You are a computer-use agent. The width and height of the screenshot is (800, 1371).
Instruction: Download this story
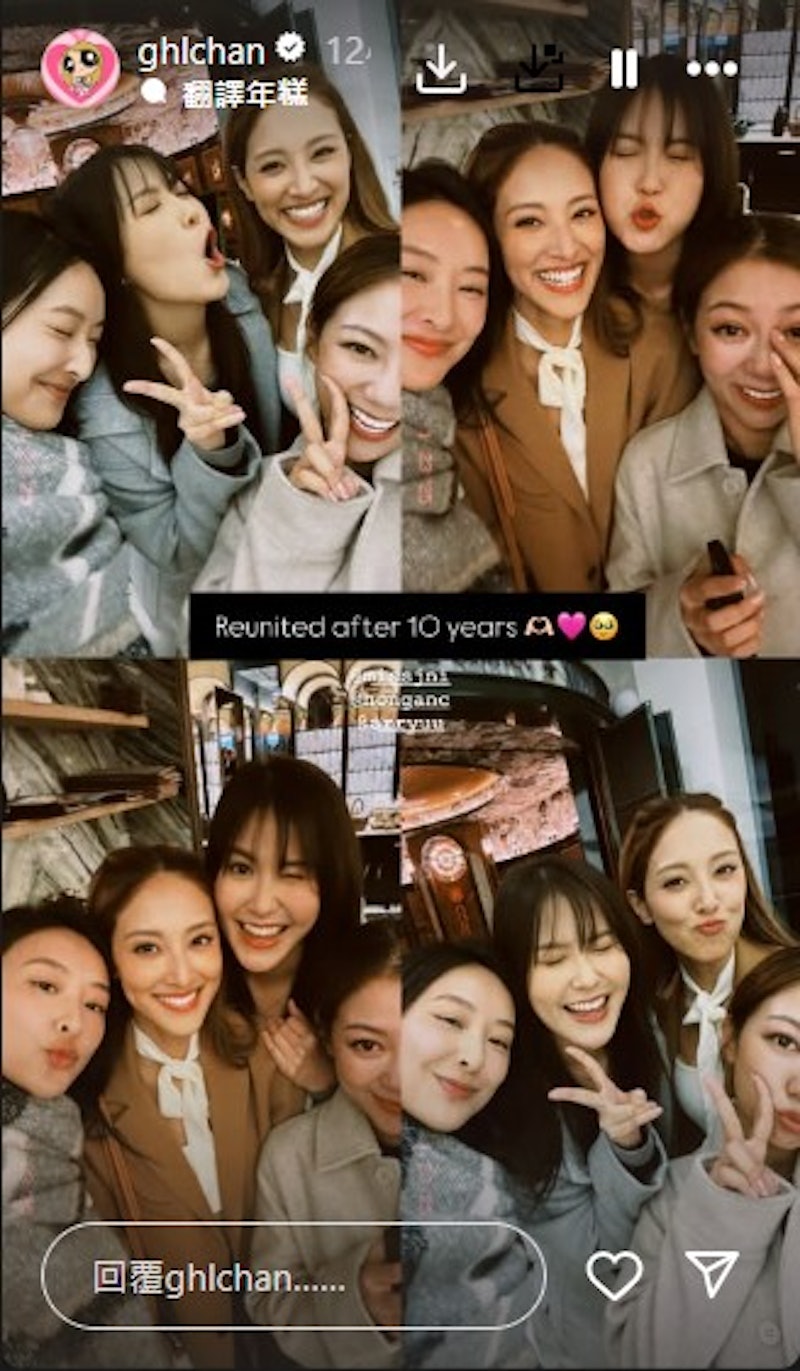pyautogui.click(x=440, y=70)
